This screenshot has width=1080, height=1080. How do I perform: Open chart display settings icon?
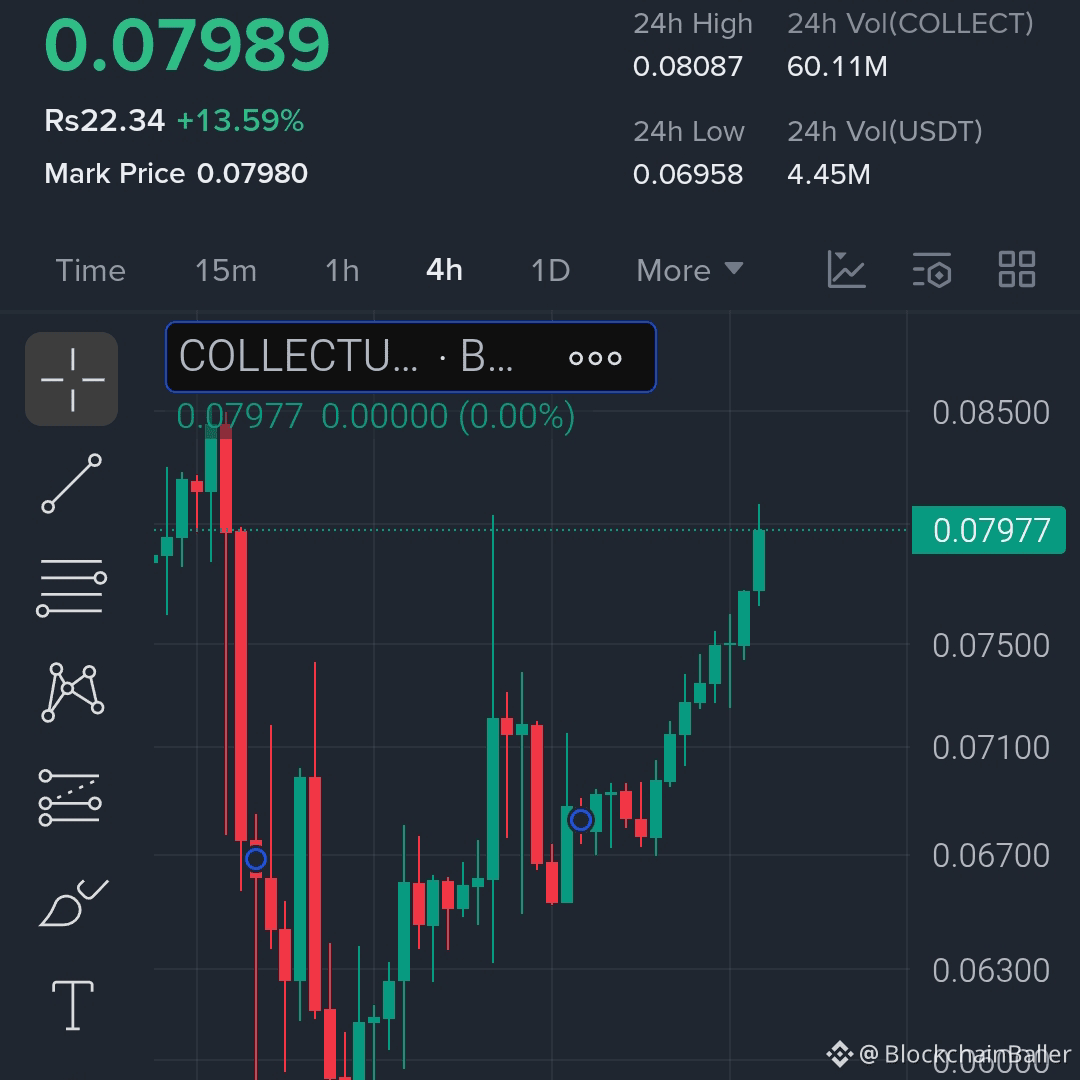931,270
